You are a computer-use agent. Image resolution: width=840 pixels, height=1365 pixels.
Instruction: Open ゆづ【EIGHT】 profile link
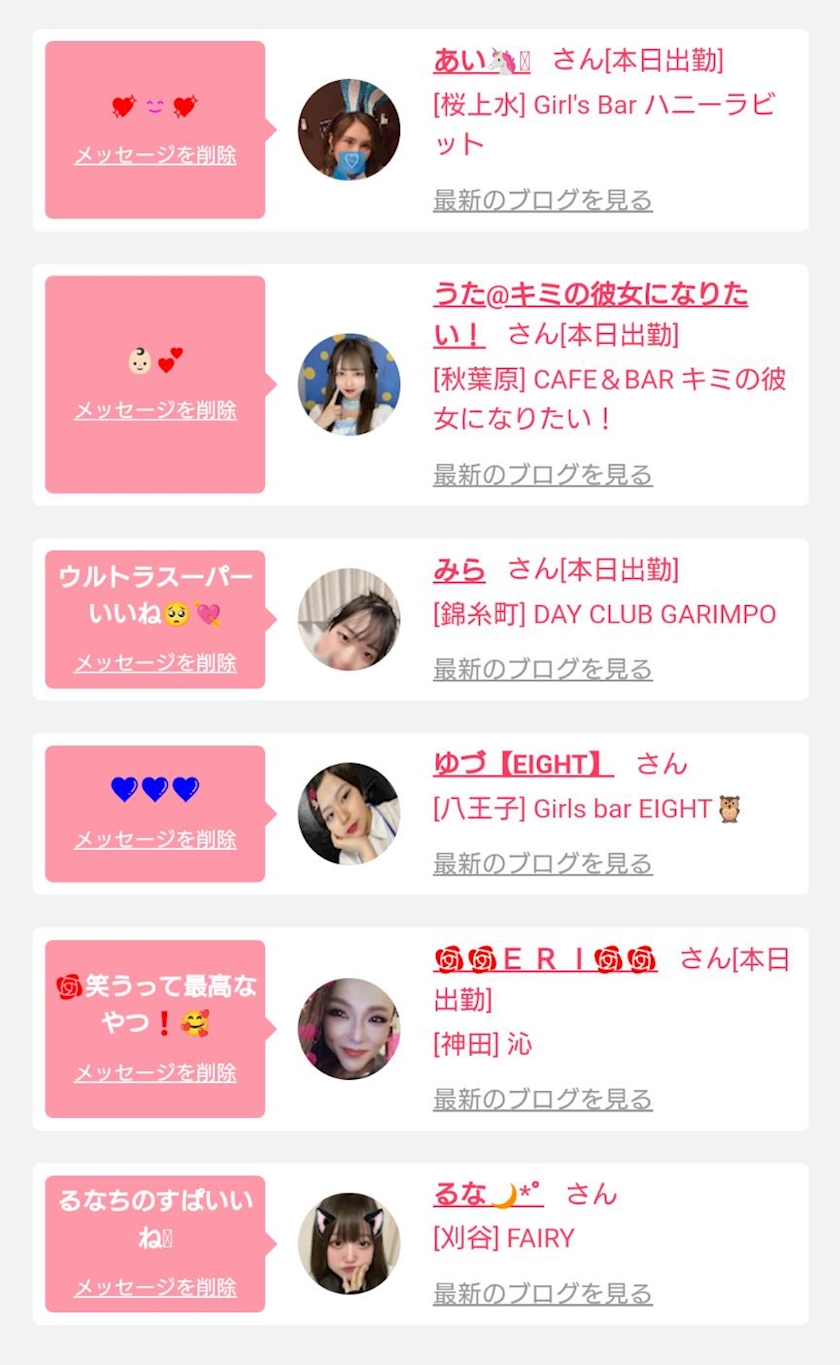tap(523, 764)
